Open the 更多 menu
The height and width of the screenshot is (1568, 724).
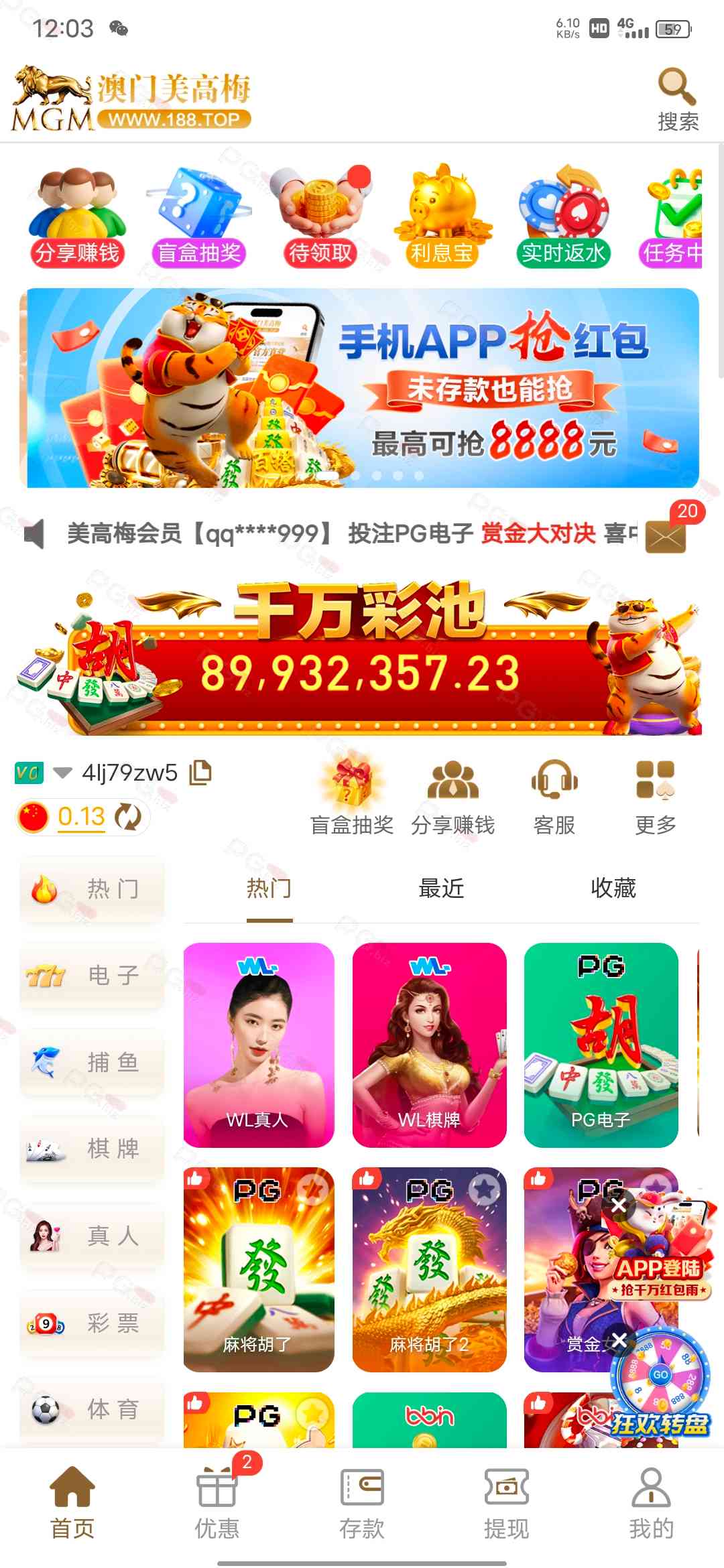coord(655,797)
